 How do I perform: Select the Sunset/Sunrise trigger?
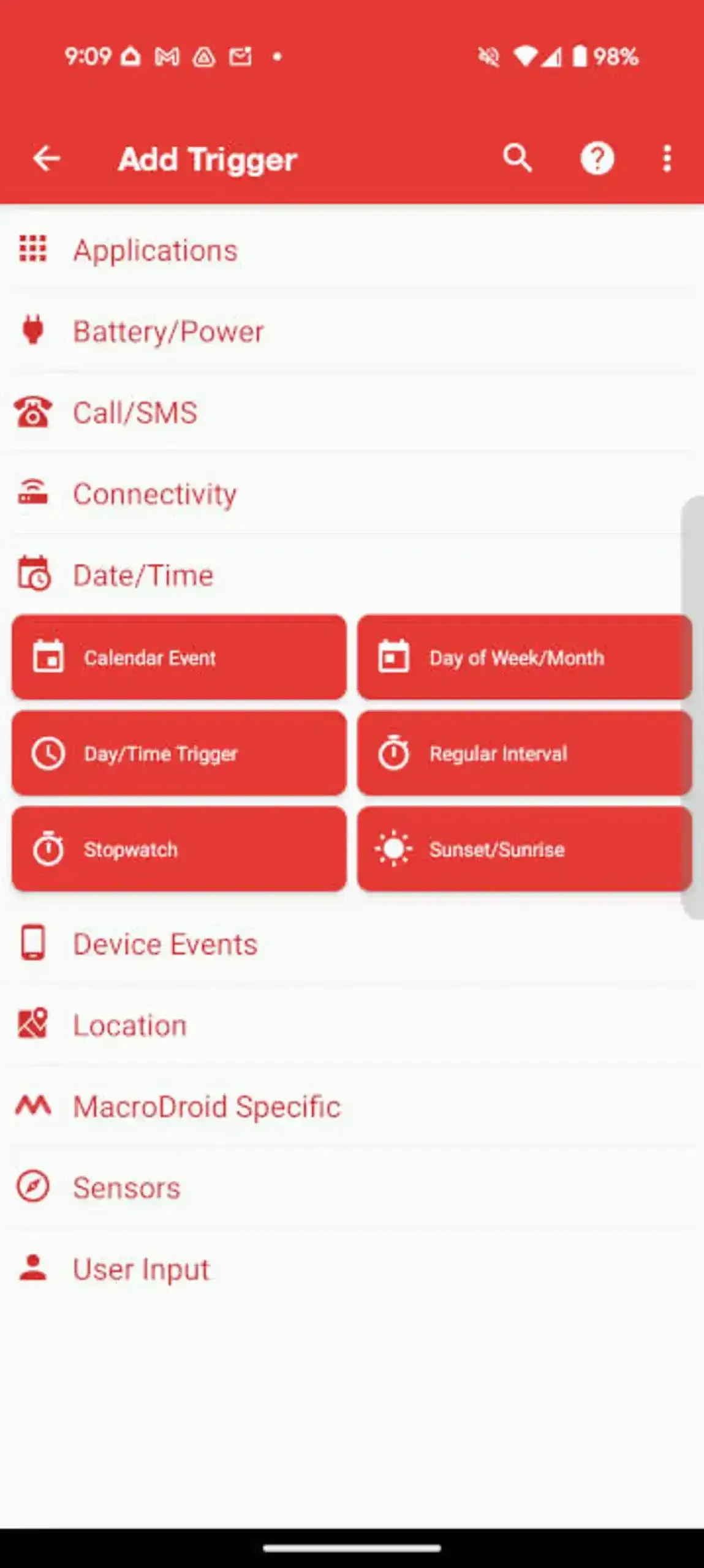click(524, 849)
